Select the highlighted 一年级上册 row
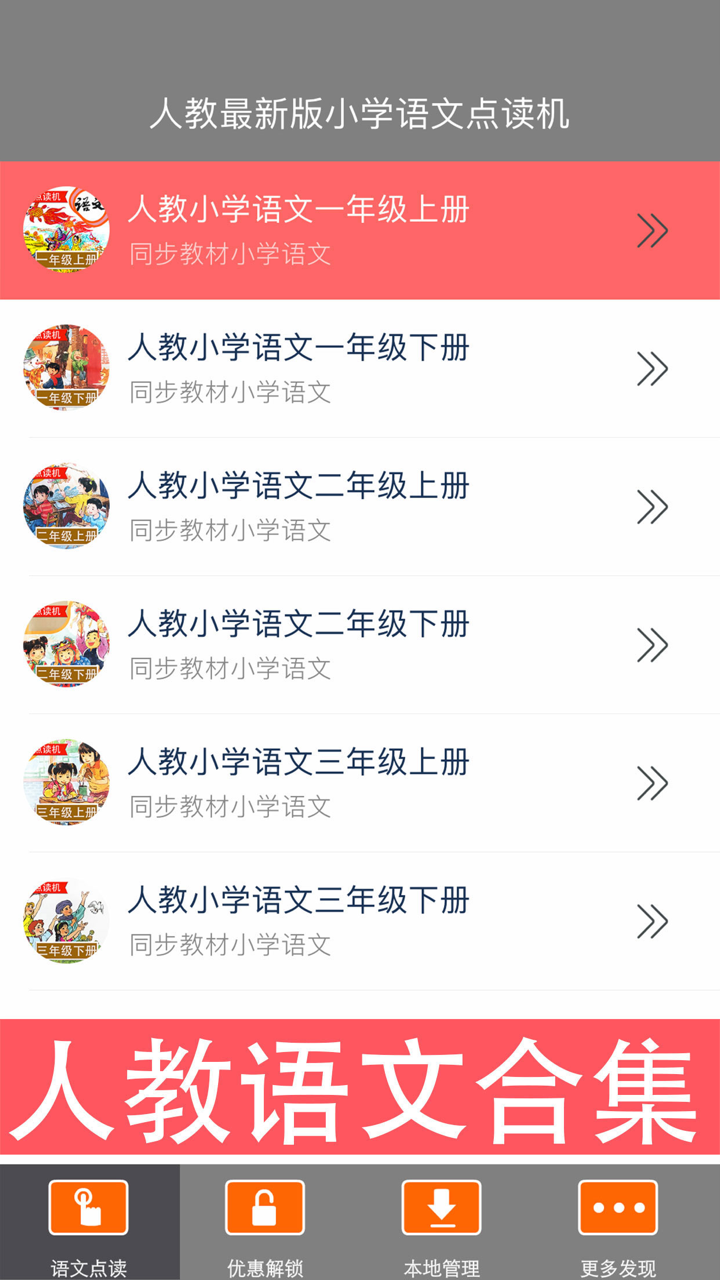Image resolution: width=720 pixels, height=1280 pixels. pyautogui.click(x=360, y=229)
